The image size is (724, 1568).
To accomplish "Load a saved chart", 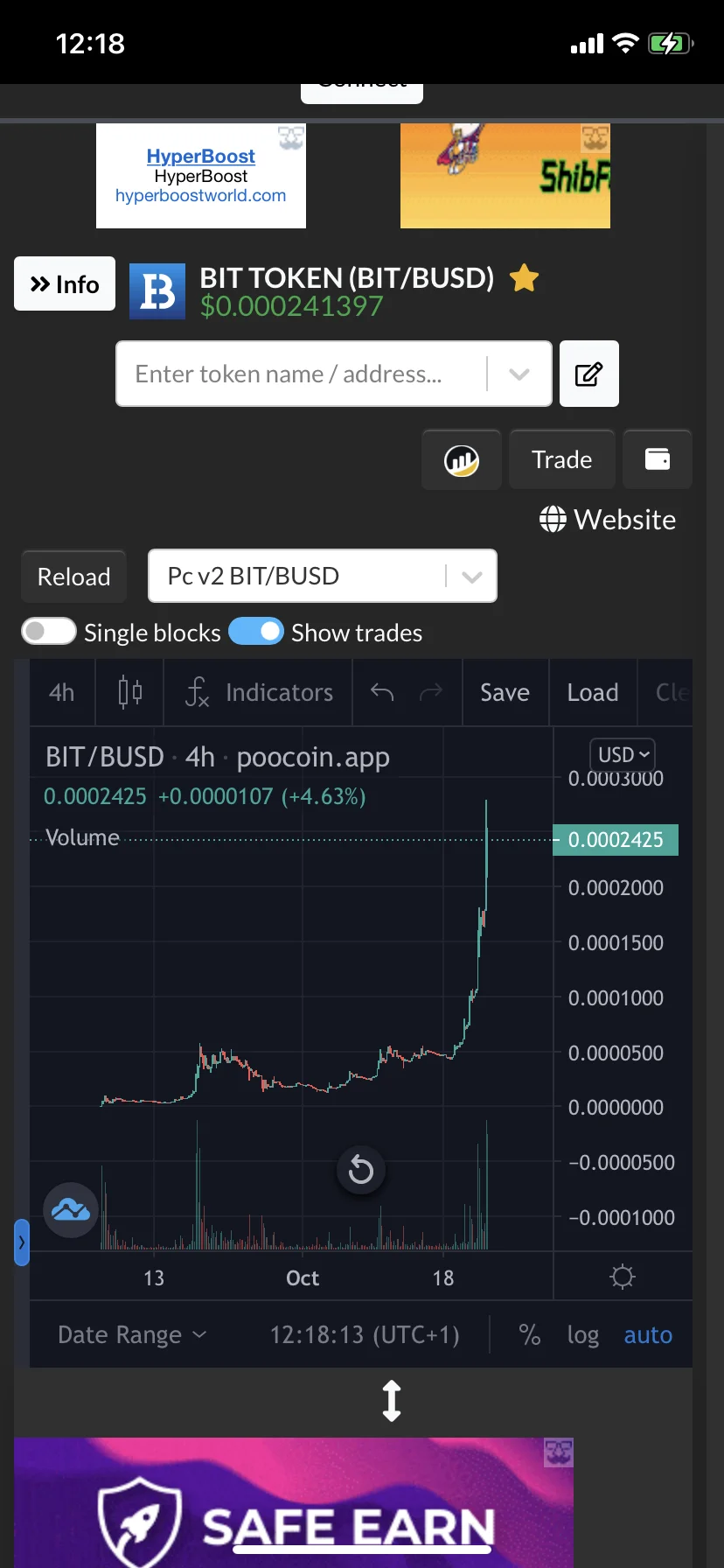I will (593, 692).
